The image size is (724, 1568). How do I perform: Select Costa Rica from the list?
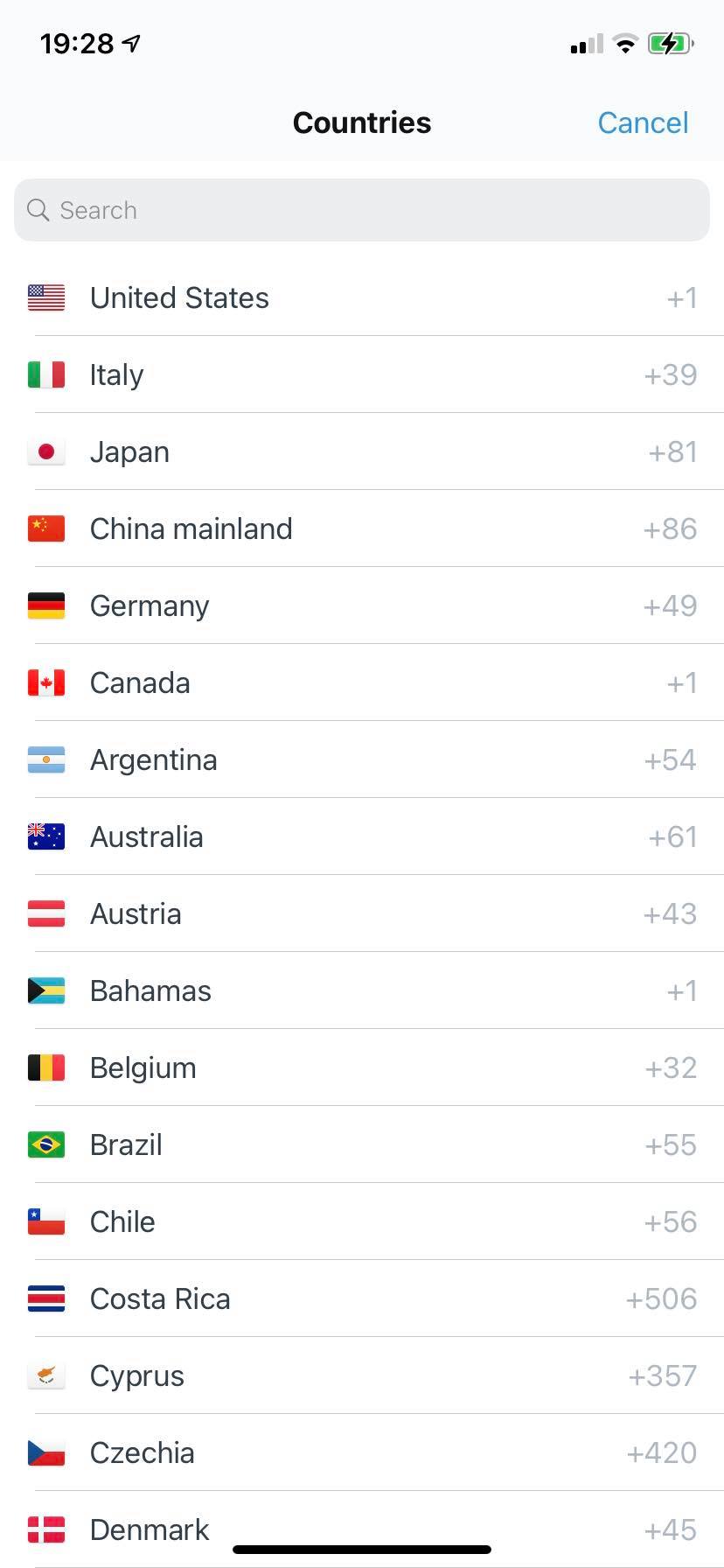point(362,1298)
